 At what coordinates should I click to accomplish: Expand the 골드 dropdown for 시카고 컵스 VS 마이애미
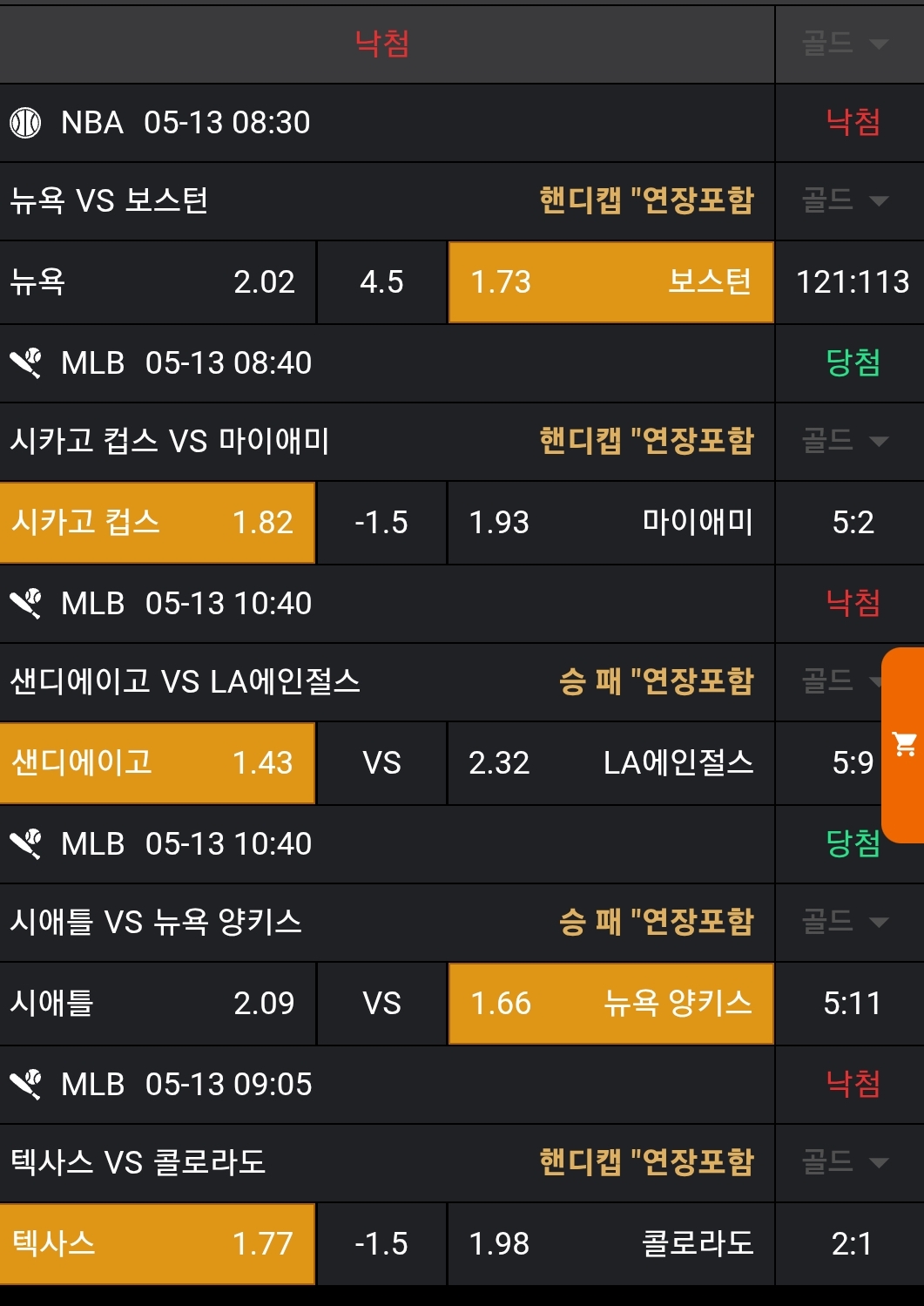tap(845, 441)
